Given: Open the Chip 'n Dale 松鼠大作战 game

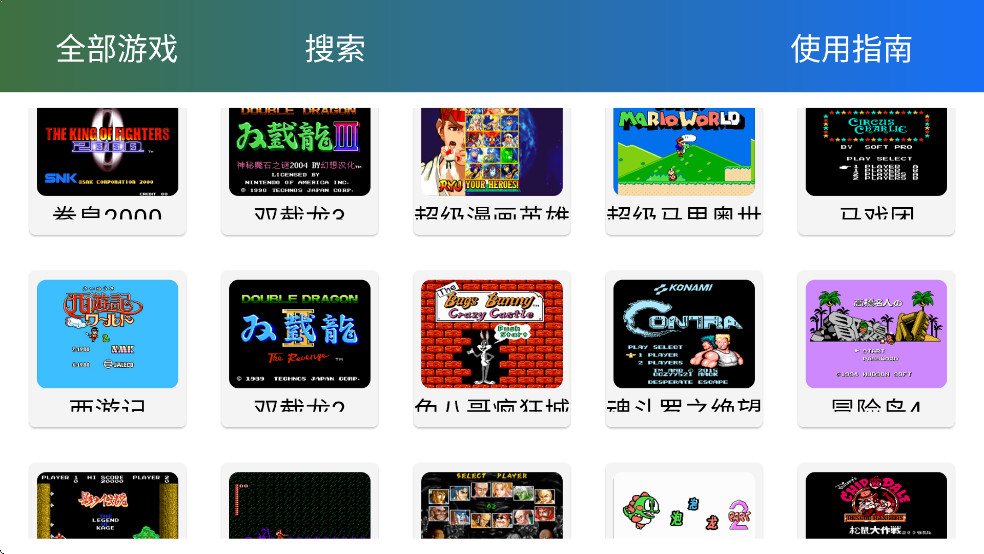Looking at the screenshot, I should tap(876, 508).
